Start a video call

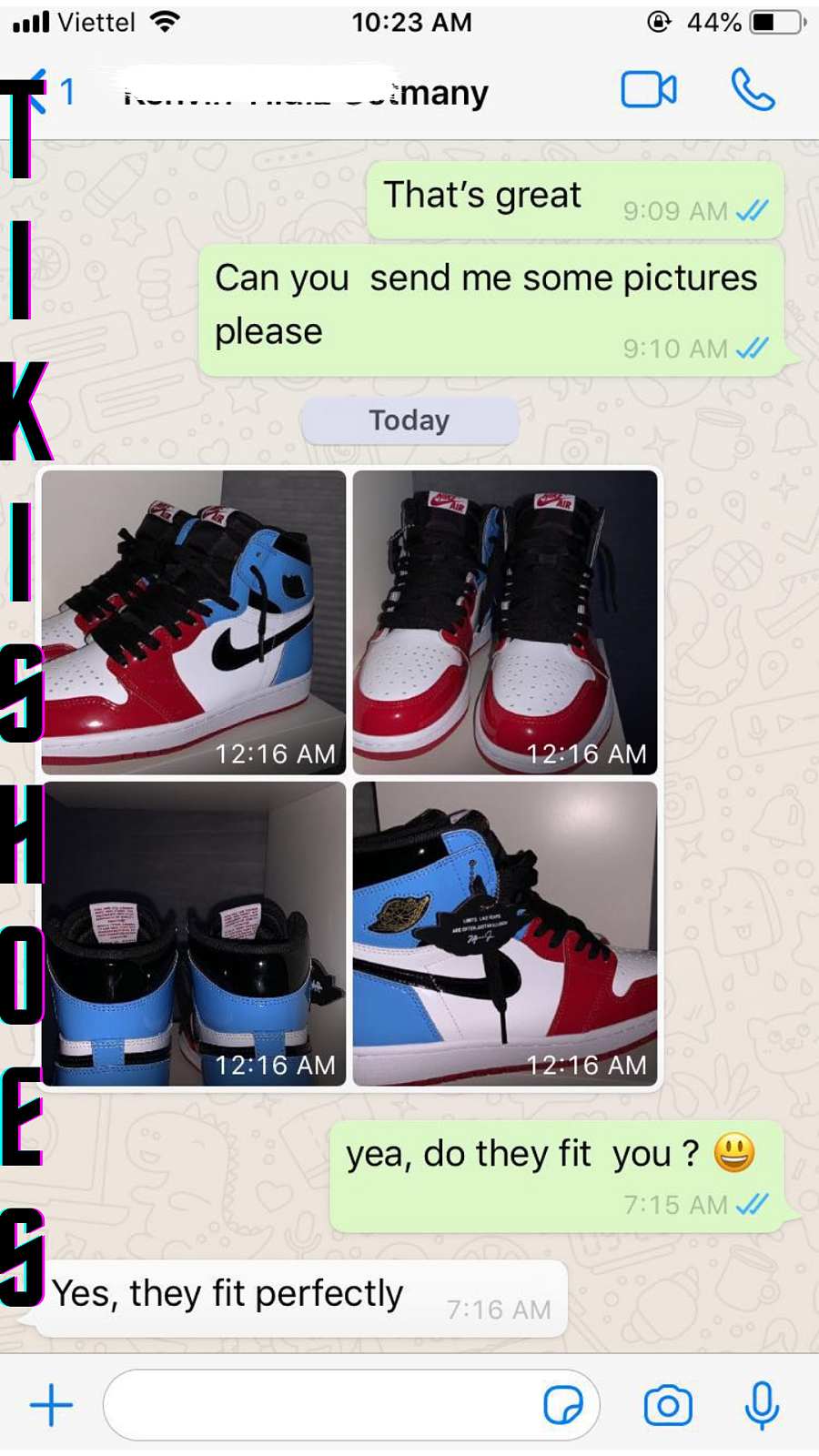pyautogui.click(x=648, y=90)
